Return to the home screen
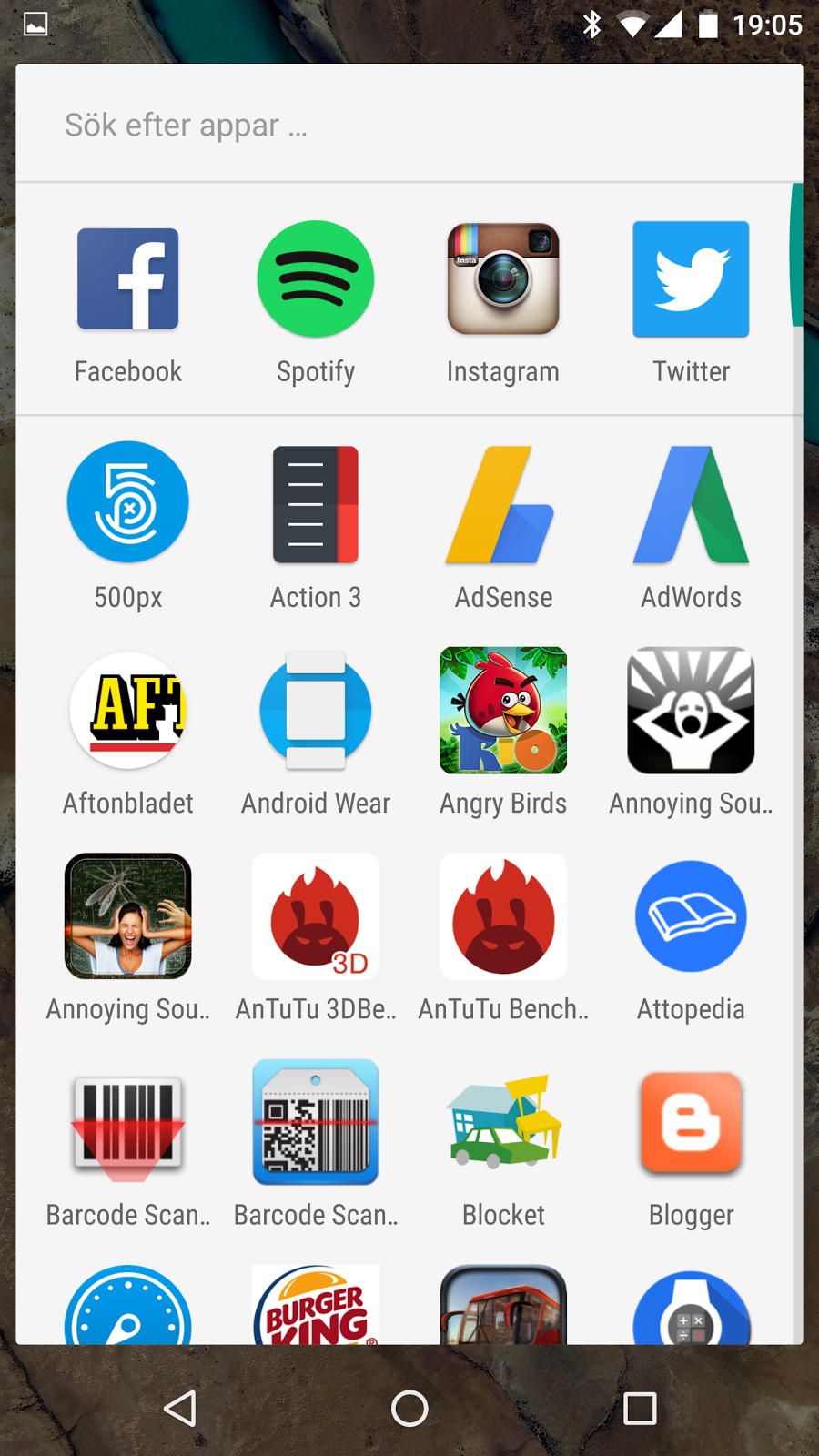Screen dimensions: 819x1456 pos(409,1409)
